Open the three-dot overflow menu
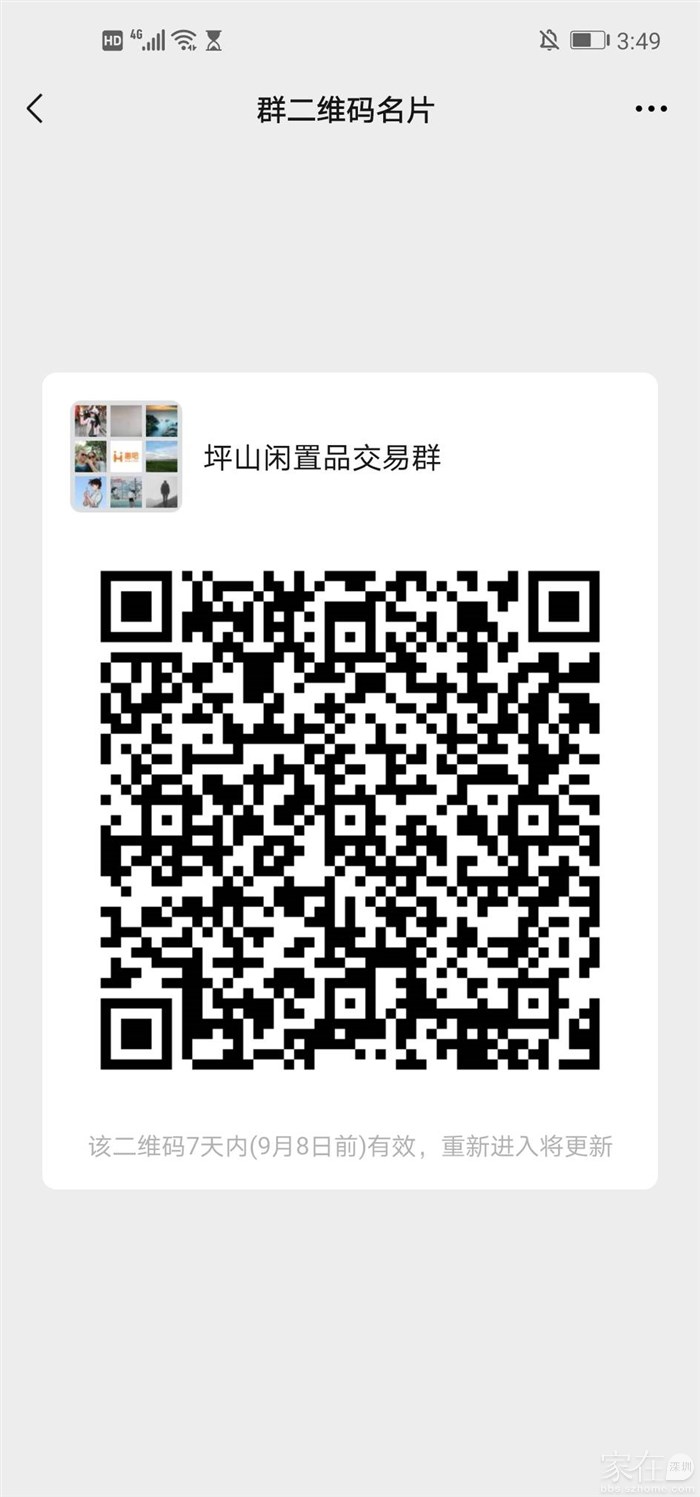 coord(651,109)
